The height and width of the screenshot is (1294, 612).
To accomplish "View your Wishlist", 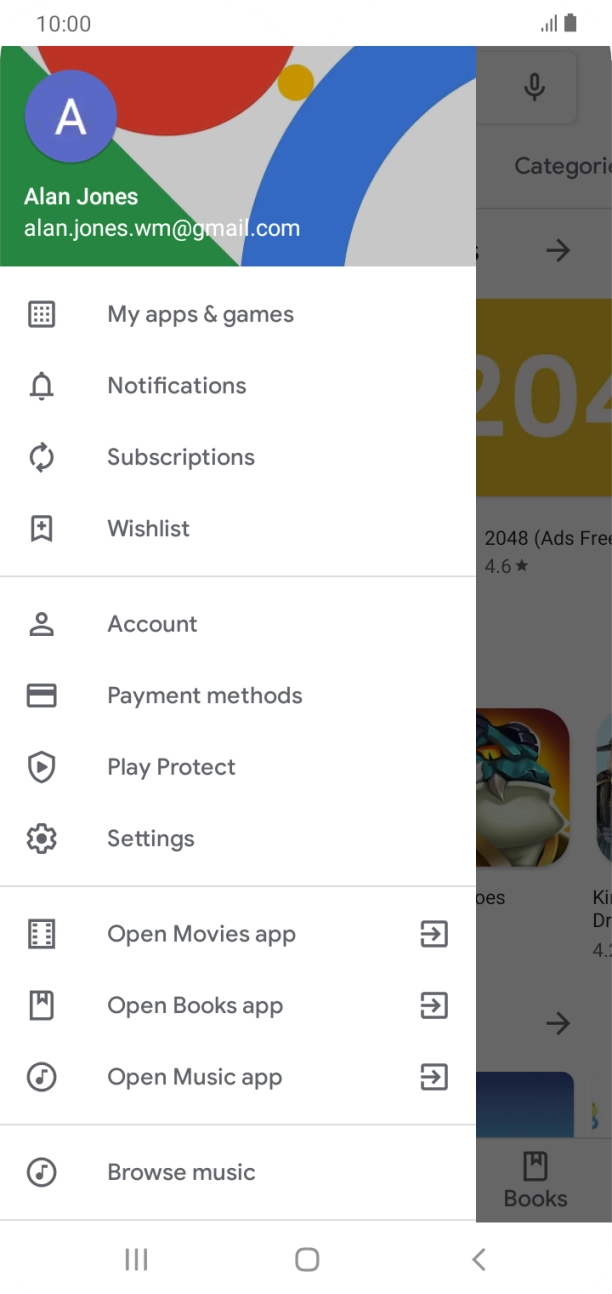I will point(148,529).
